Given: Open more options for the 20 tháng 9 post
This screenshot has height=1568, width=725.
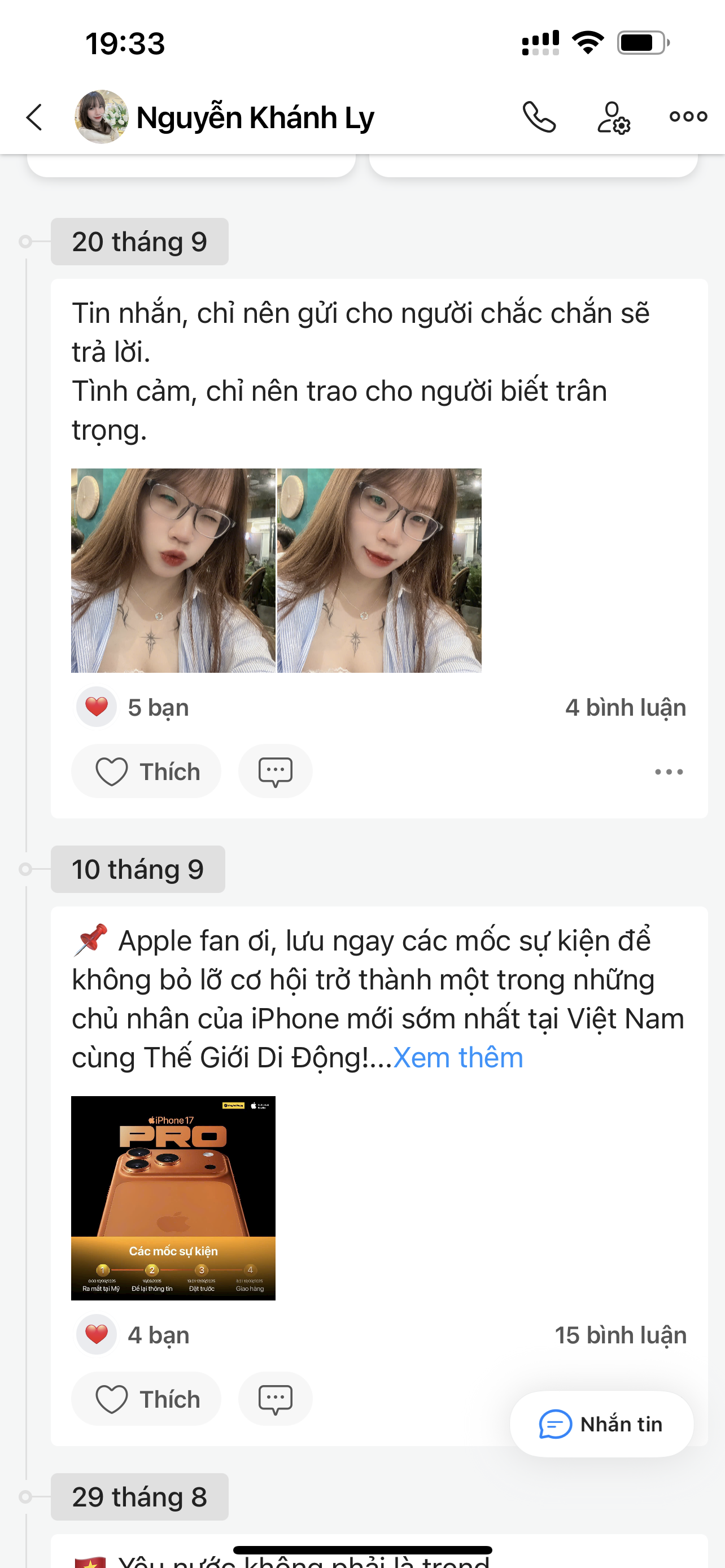Looking at the screenshot, I should pos(669,772).
